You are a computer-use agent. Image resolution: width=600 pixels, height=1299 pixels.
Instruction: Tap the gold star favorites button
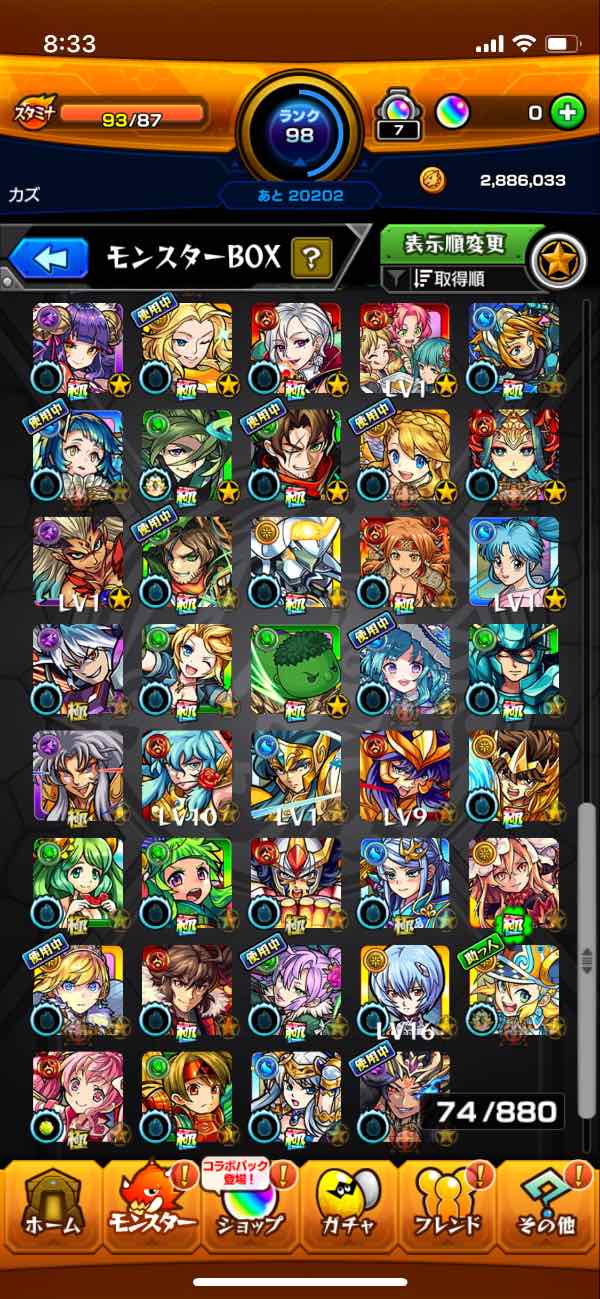(x=557, y=259)
